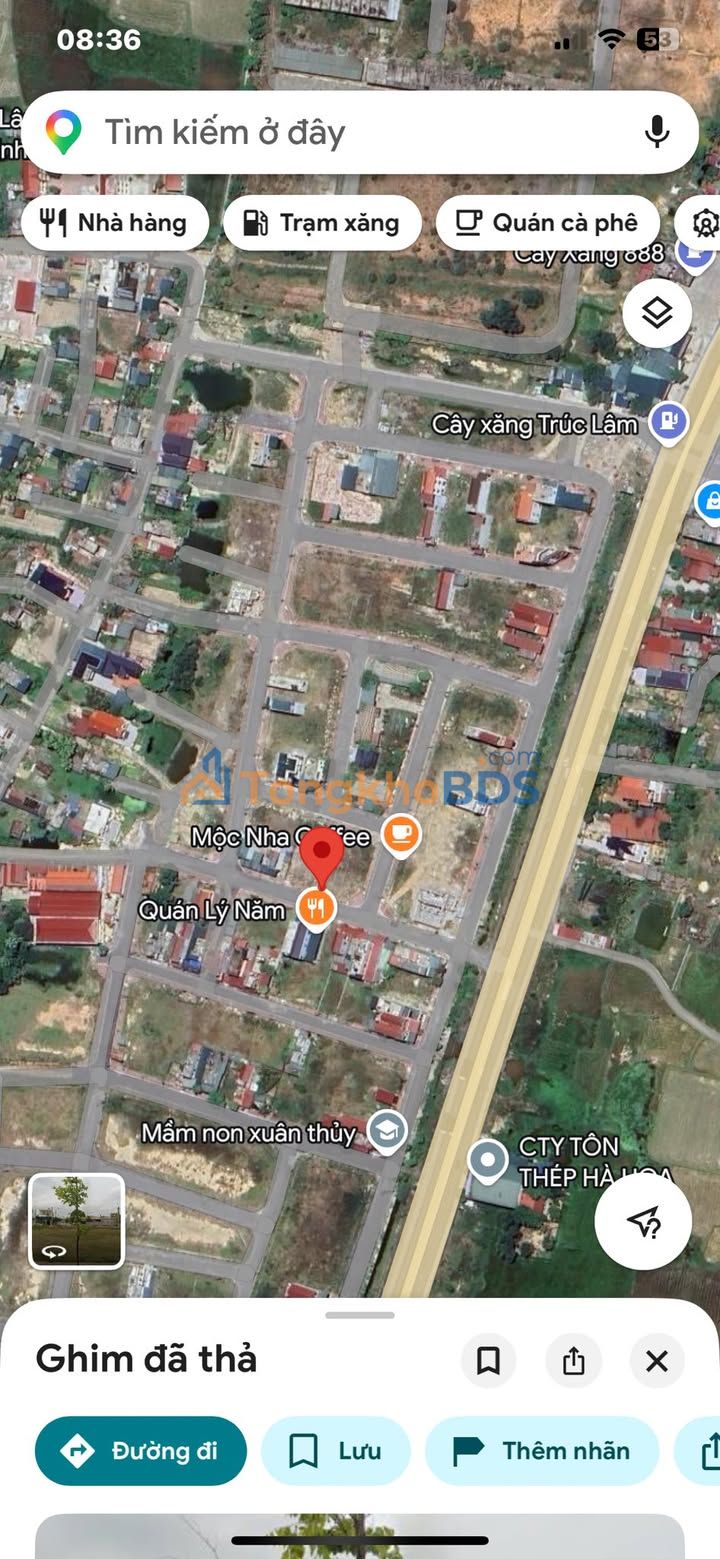
Task: Open CTY TÔN THÉP HÀ HOA marker
Action: [x=488, y=1160]
